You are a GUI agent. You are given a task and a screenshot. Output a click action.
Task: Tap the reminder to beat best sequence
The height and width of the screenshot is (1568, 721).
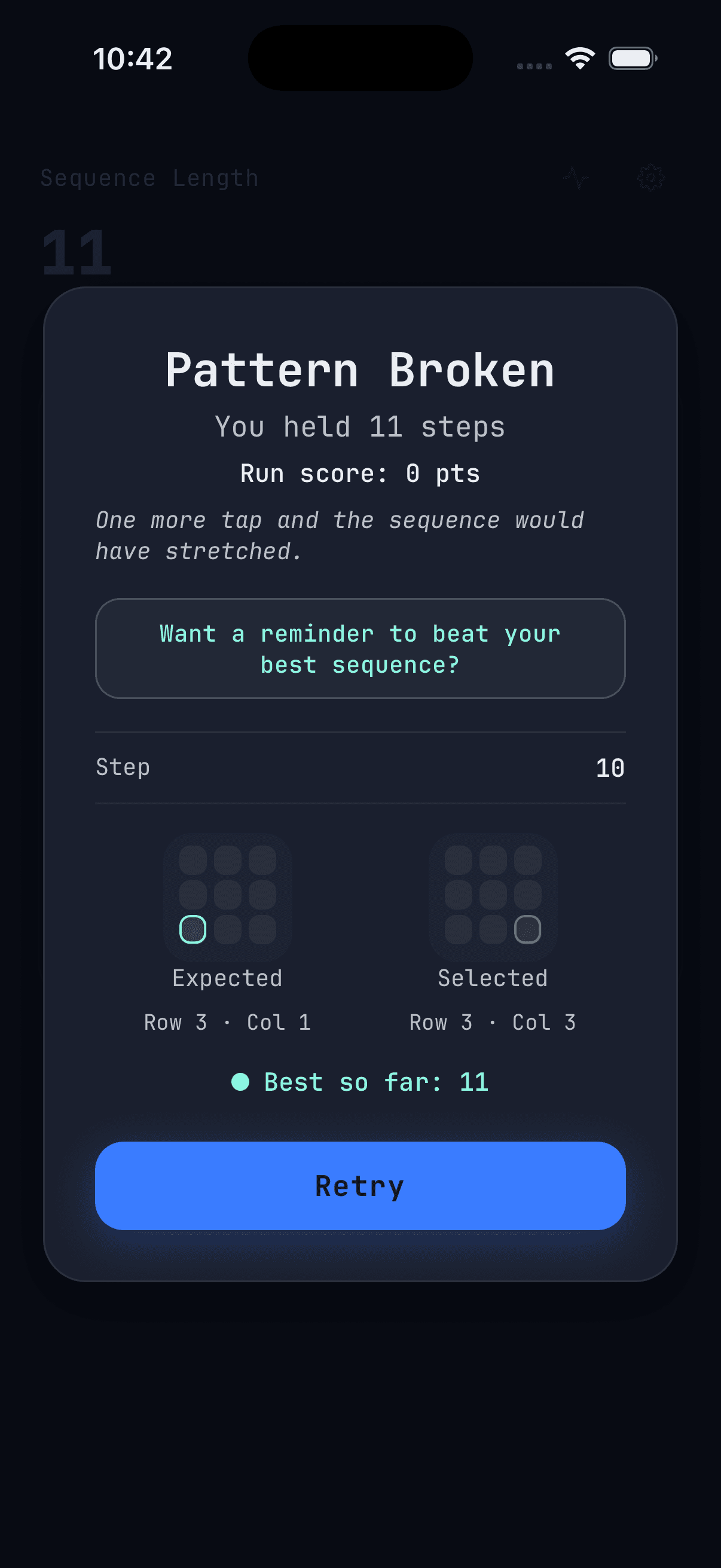(360, 648)
